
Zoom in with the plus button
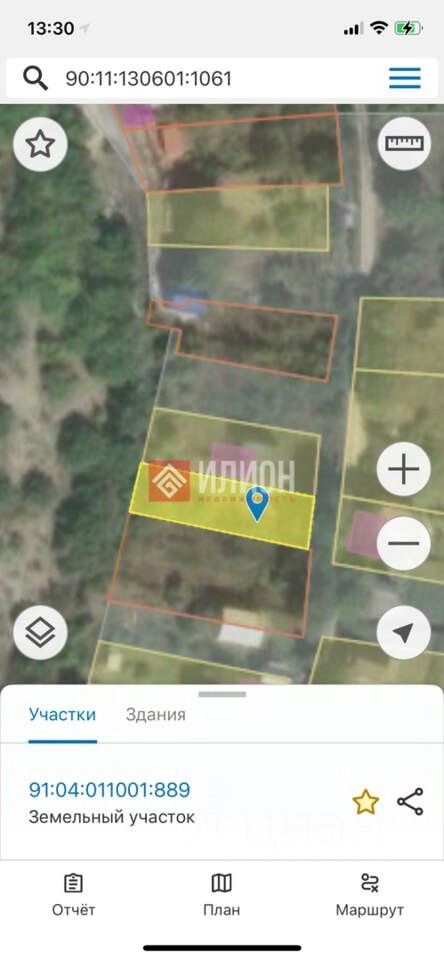pyautogui.click(x=404, y=470)
